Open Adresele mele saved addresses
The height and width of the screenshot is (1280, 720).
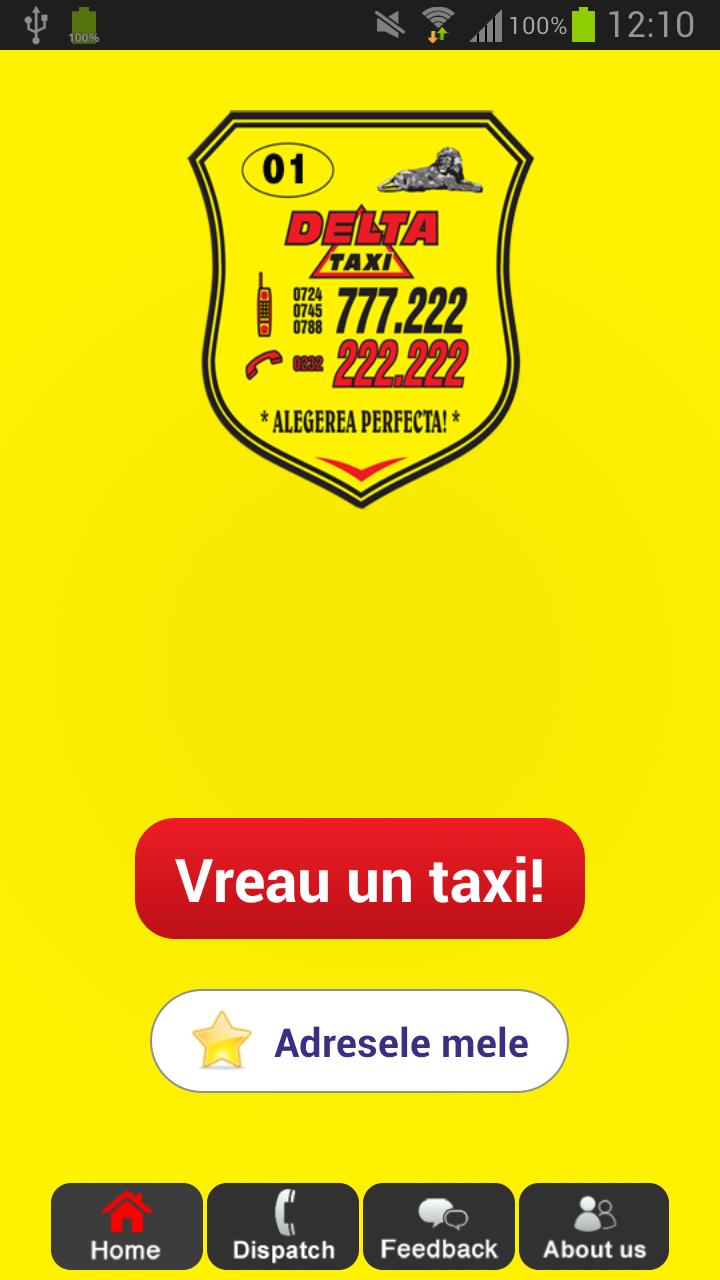(360, 1042)
